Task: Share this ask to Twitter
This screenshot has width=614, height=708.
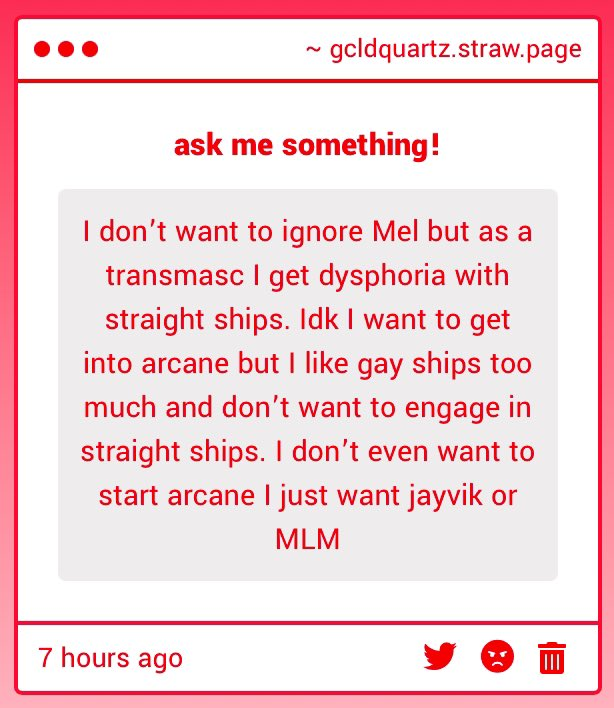Action: (439, 657)
